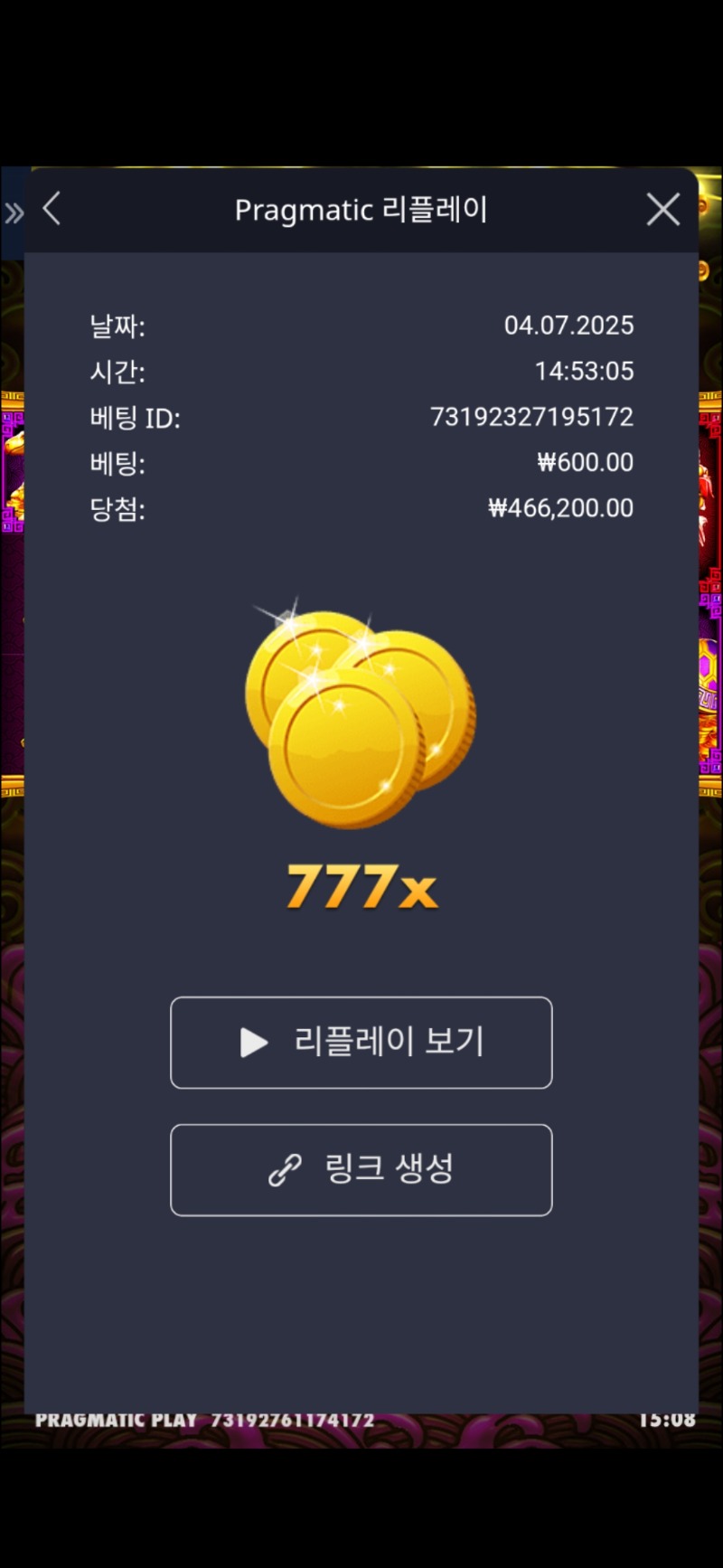The image size is (723, 1568).
Task: Close the Pragmatic replay dialog
Action: [662, 210]
